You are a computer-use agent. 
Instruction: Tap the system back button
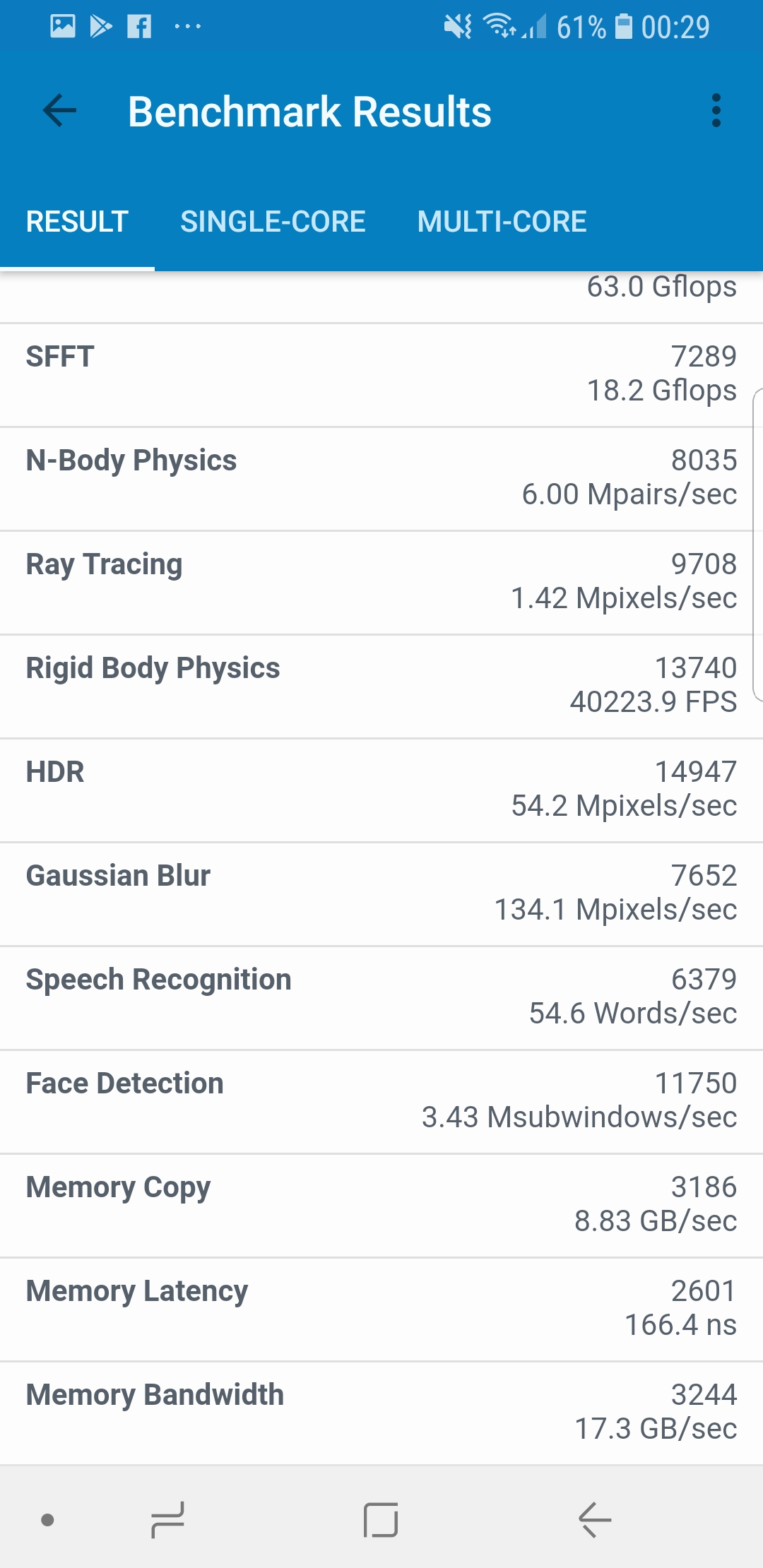pyautogui.click(x=595, y=1519)
